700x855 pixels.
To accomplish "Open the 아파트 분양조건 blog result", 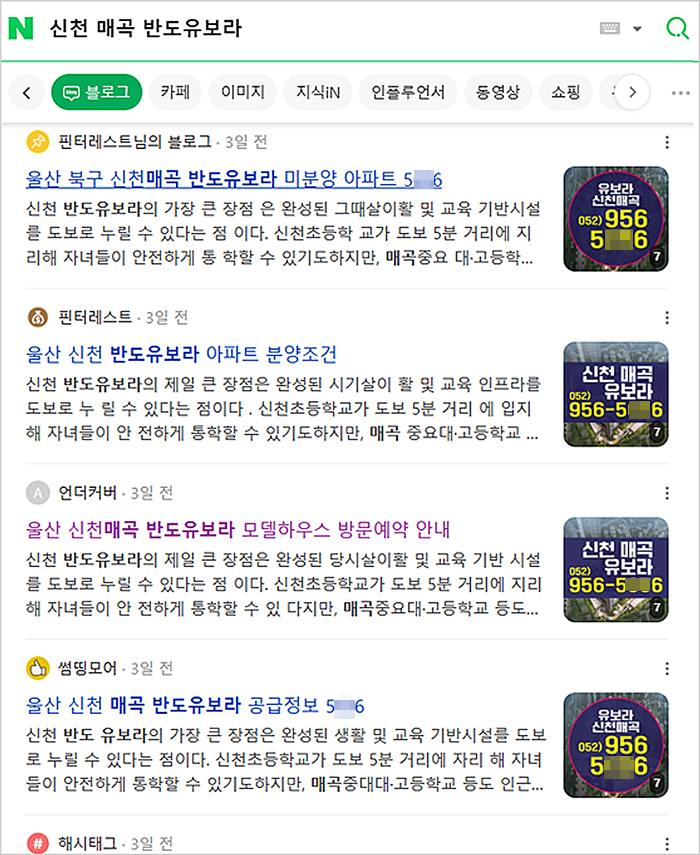I will 182,354.
